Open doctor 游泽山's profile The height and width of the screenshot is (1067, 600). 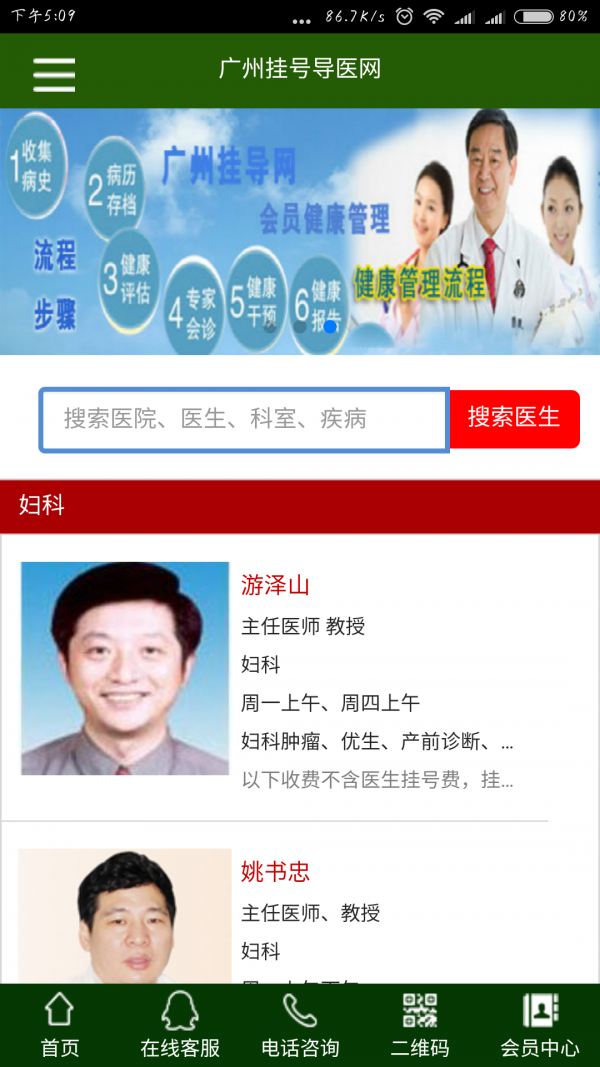tap(275, 585)
